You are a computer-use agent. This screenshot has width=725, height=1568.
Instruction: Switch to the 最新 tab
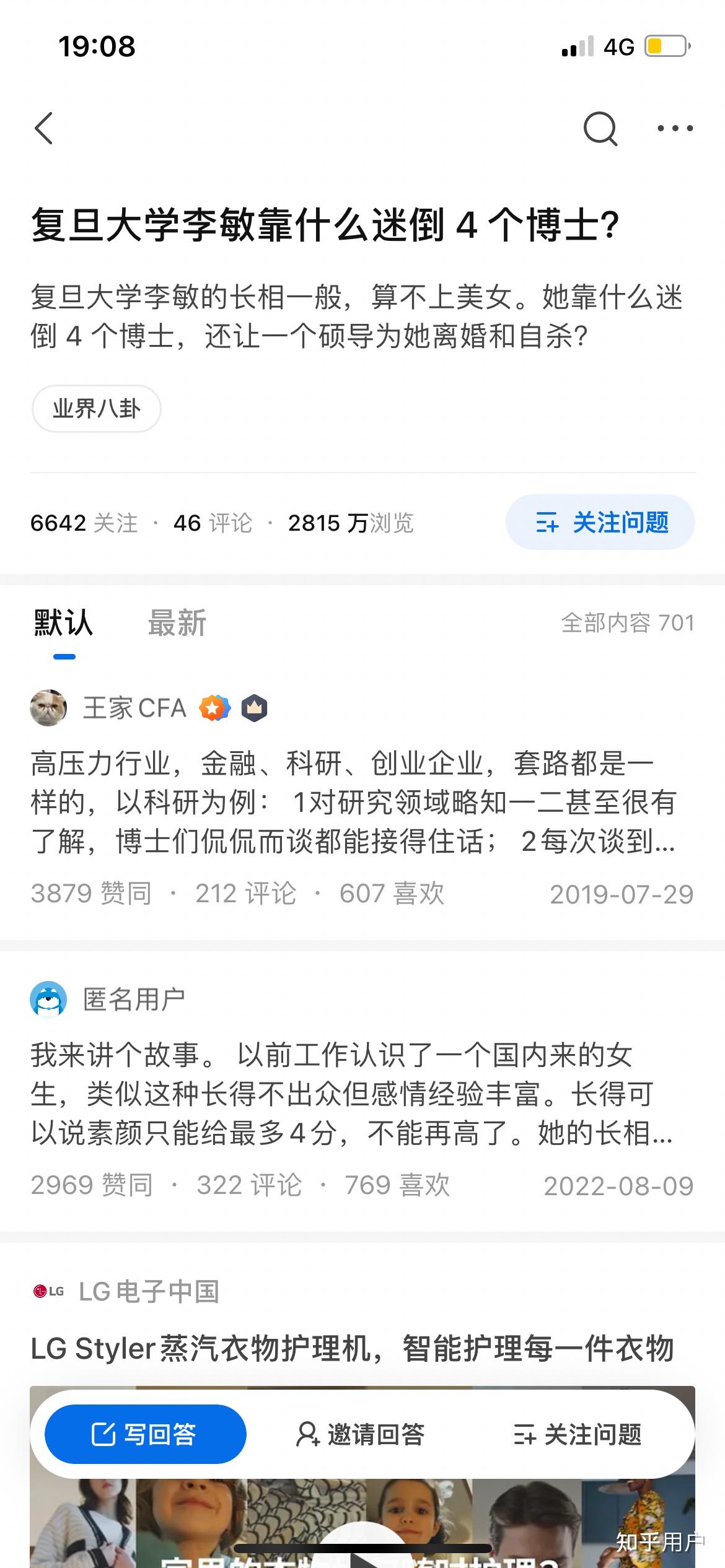tap(177, 623)
